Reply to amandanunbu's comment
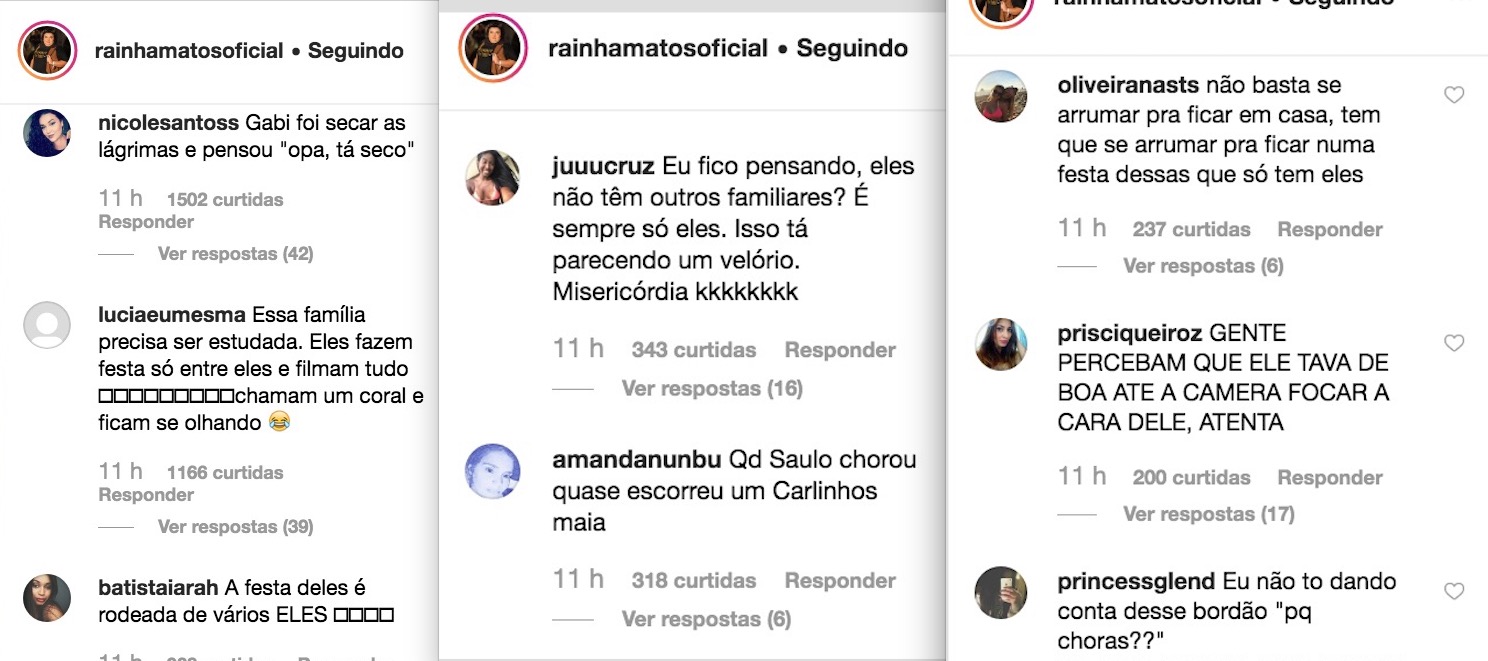Screen dimensions: 1488x661 pyautogui.click(x=840, y=580)
